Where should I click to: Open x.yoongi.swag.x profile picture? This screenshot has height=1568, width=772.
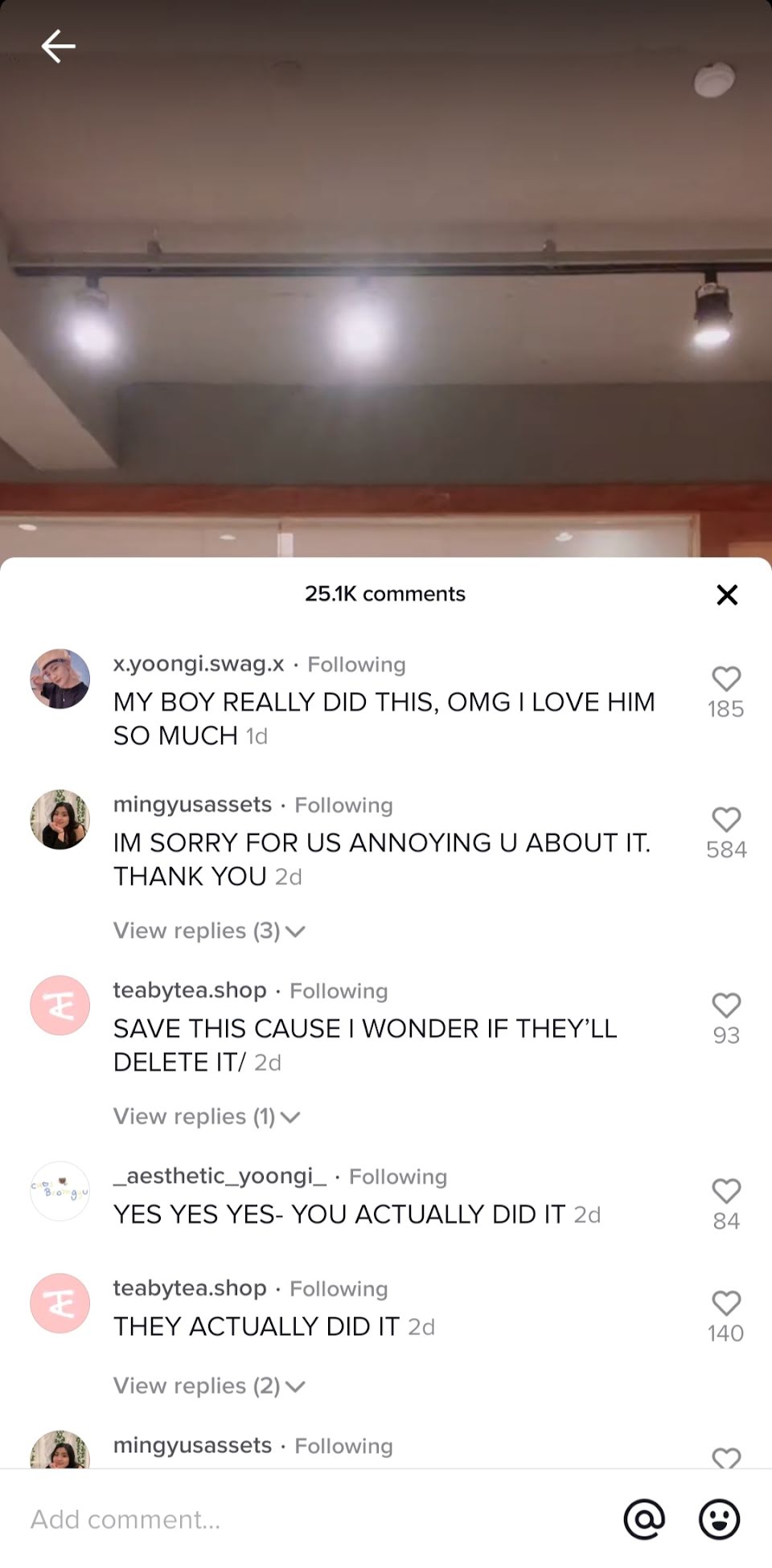(x=60, y=679)
